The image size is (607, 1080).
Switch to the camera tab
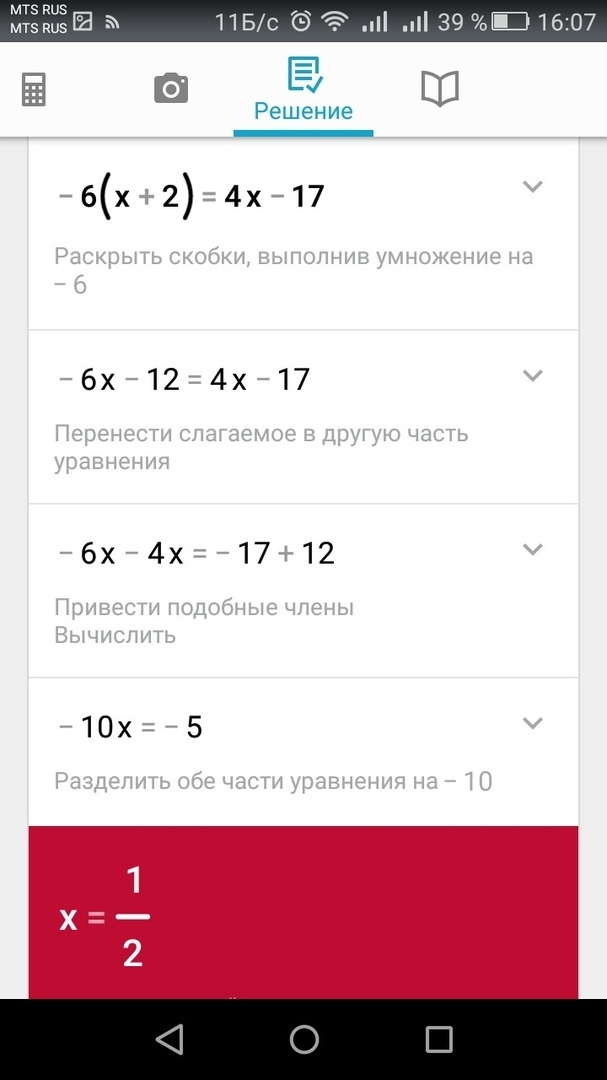(171, 90)
